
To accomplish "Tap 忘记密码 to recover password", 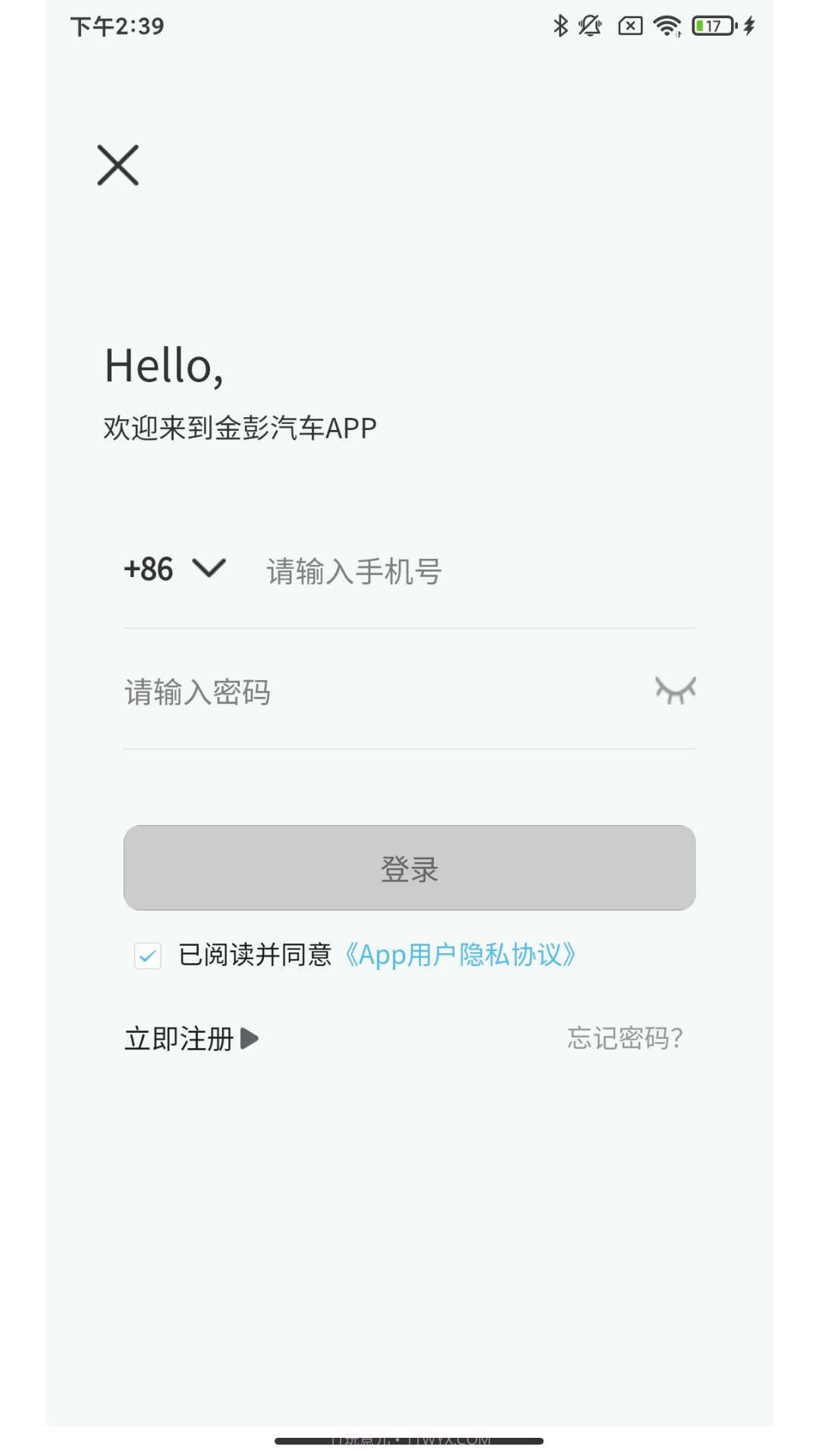I will coord(623,1038).
